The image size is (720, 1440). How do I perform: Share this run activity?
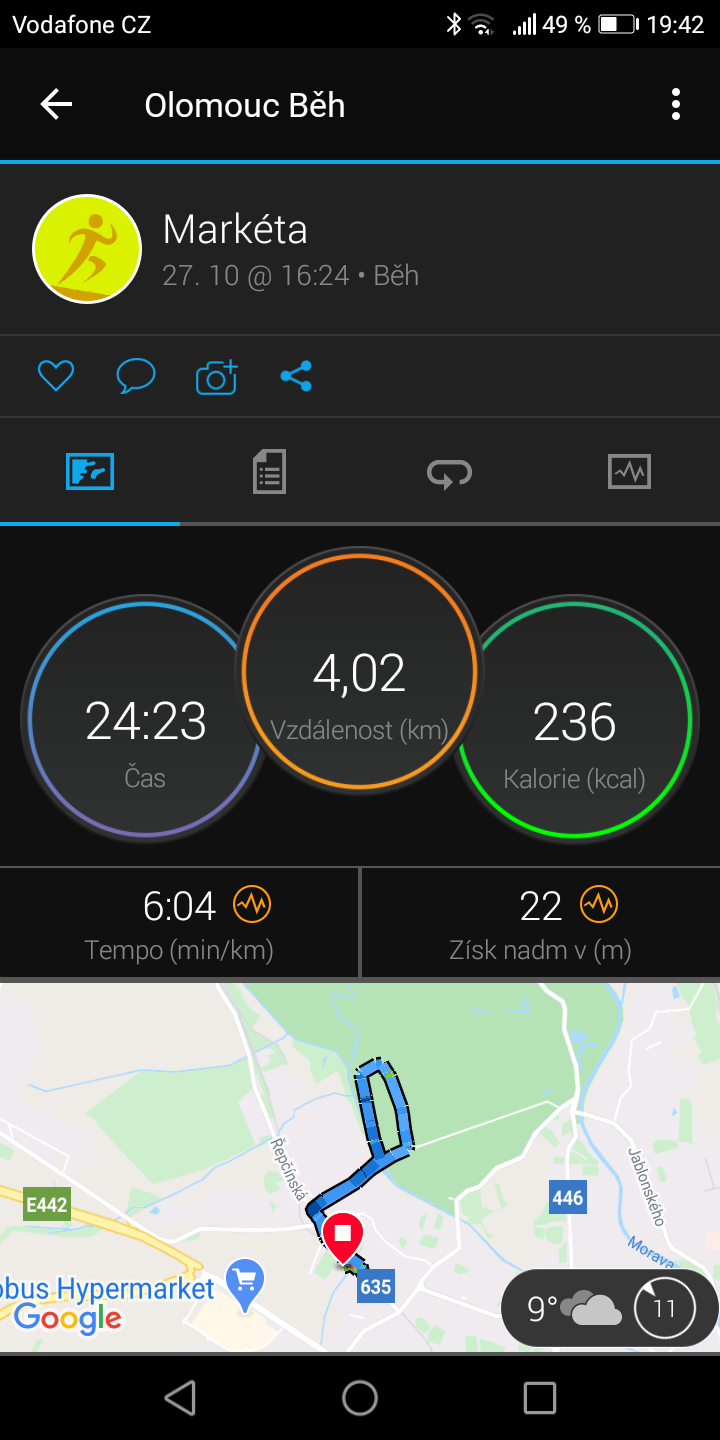tap(296, 376)
